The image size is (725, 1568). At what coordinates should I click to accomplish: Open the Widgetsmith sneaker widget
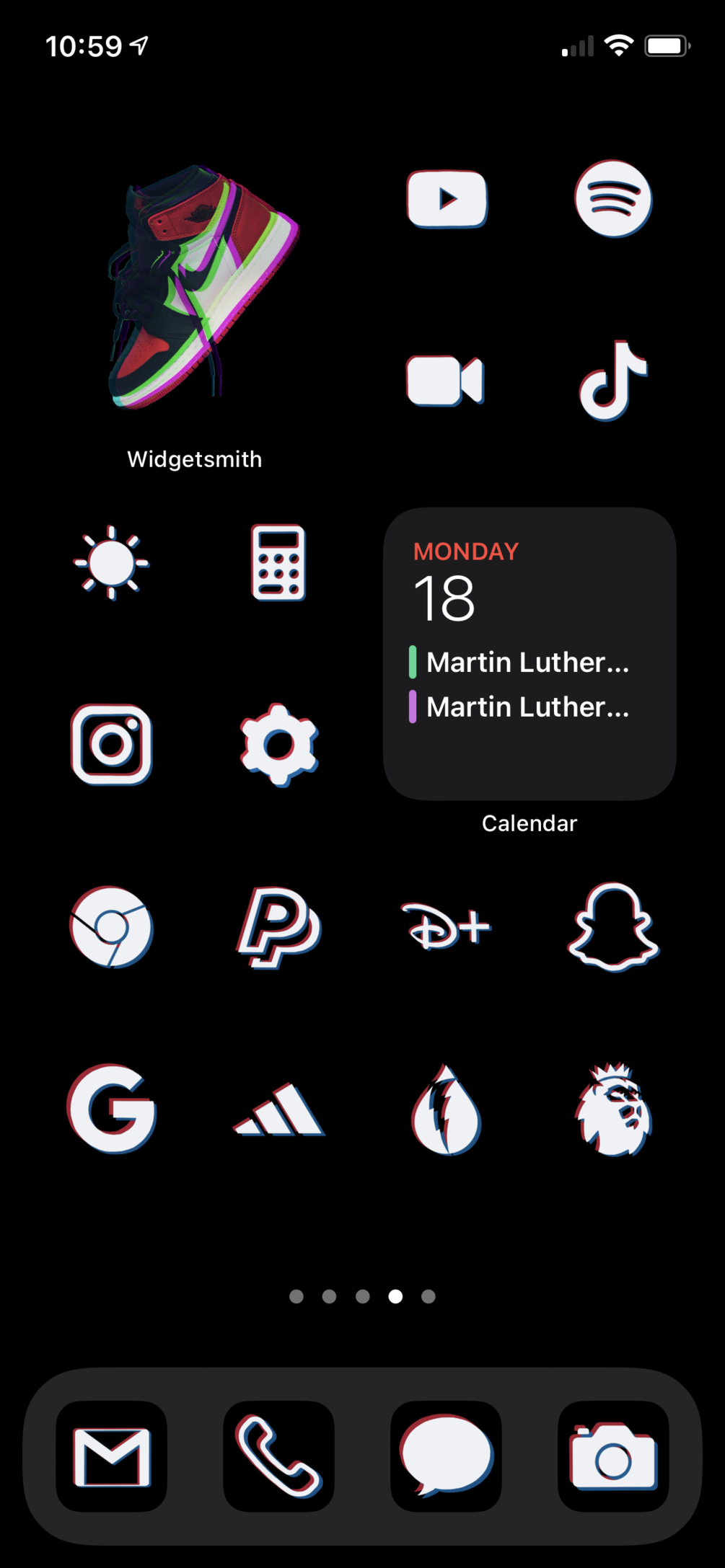[x=195, y=288]
